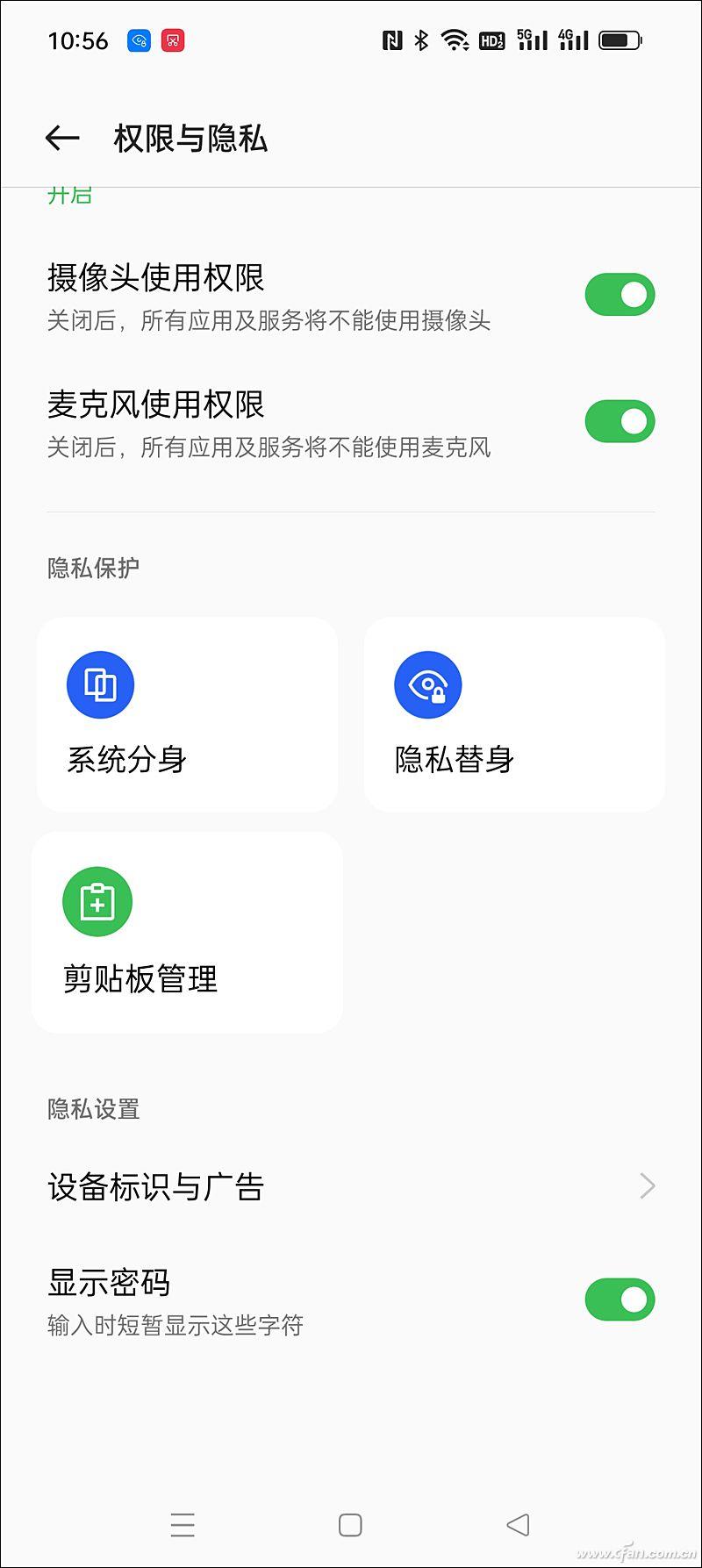
Task: Open 系统分身 (System Clone) feature
Action: coord(186,713)
